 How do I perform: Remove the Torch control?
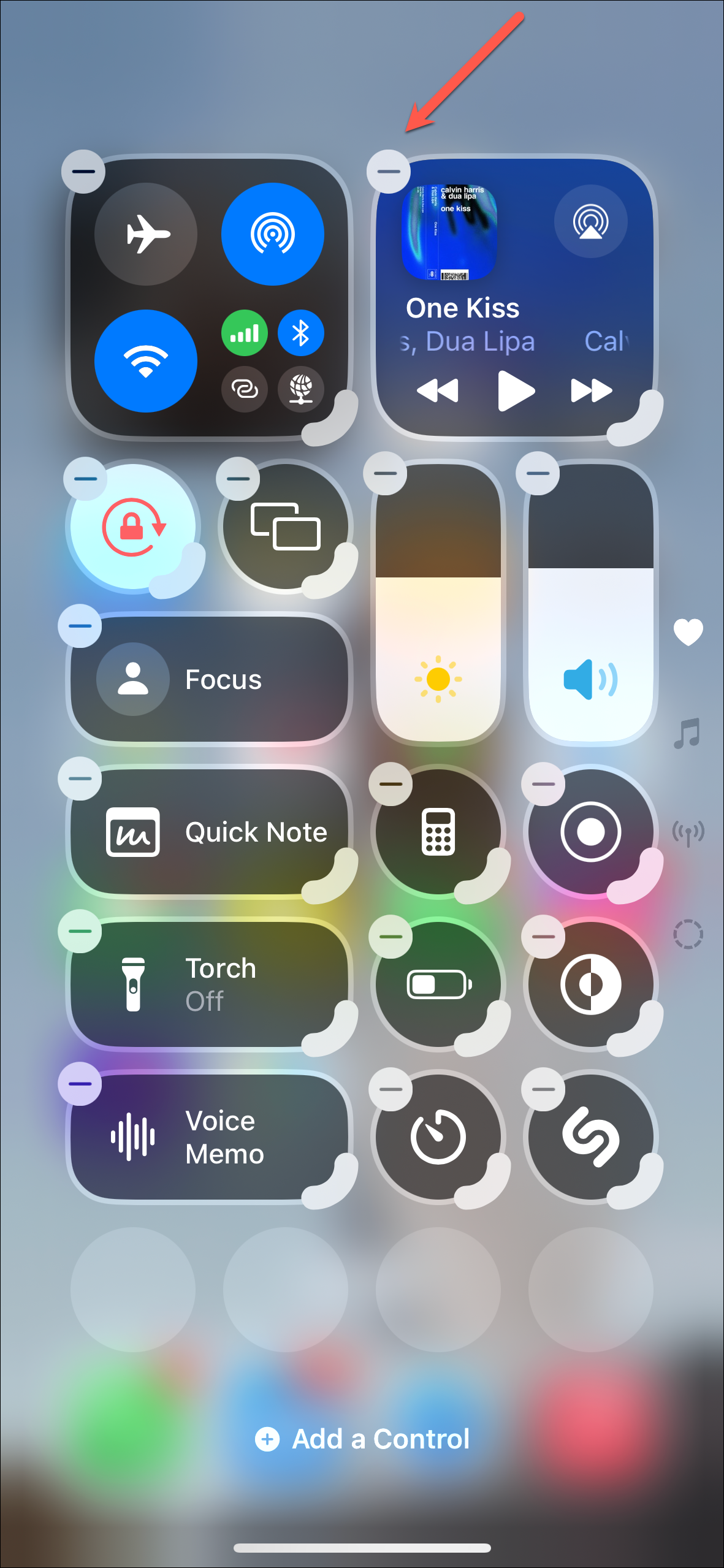click(80, 931)
